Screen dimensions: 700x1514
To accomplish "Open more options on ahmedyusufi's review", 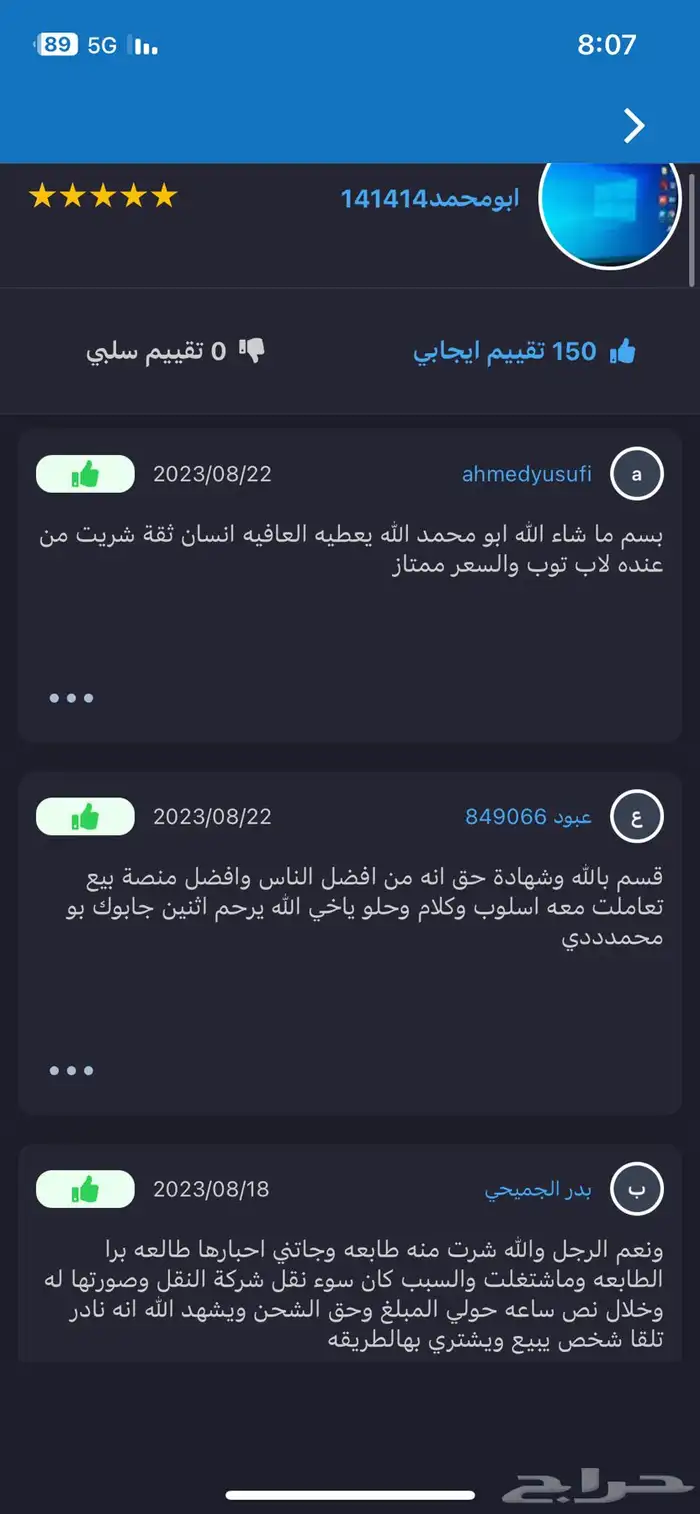I will [x=72, y=698].
